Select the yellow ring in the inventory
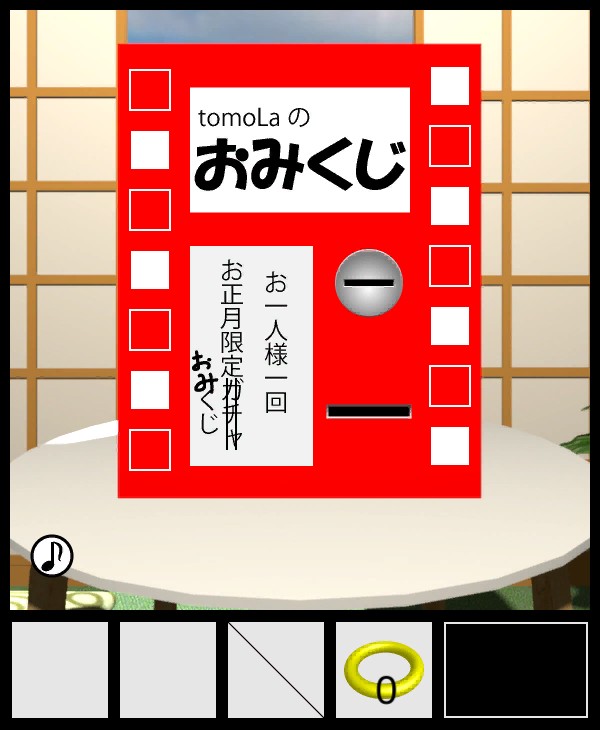Viewport: 600px width, 730px height. pyautogui.click(x=384, y=670)
